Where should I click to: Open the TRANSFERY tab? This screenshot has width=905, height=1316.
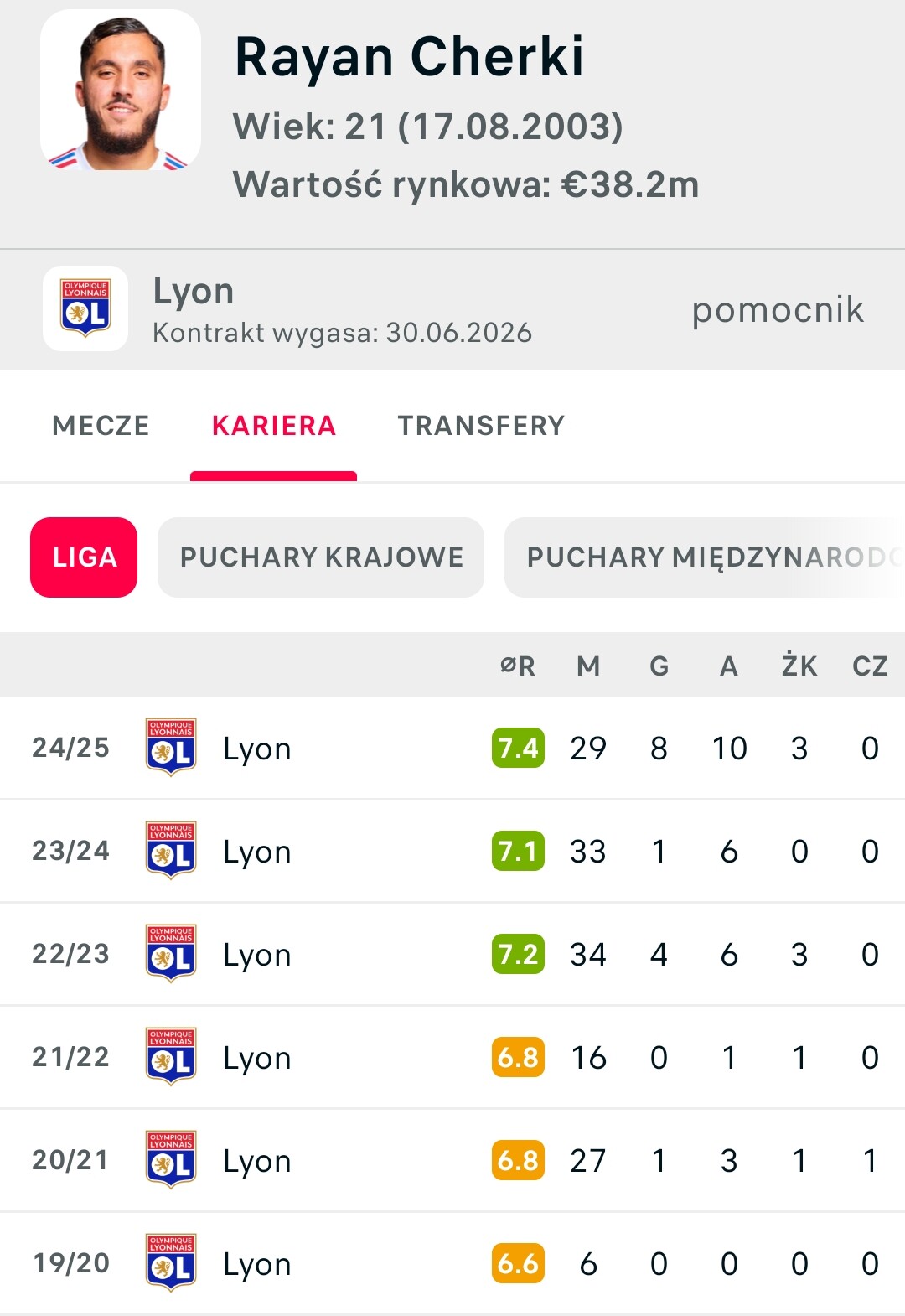(481, 426)
